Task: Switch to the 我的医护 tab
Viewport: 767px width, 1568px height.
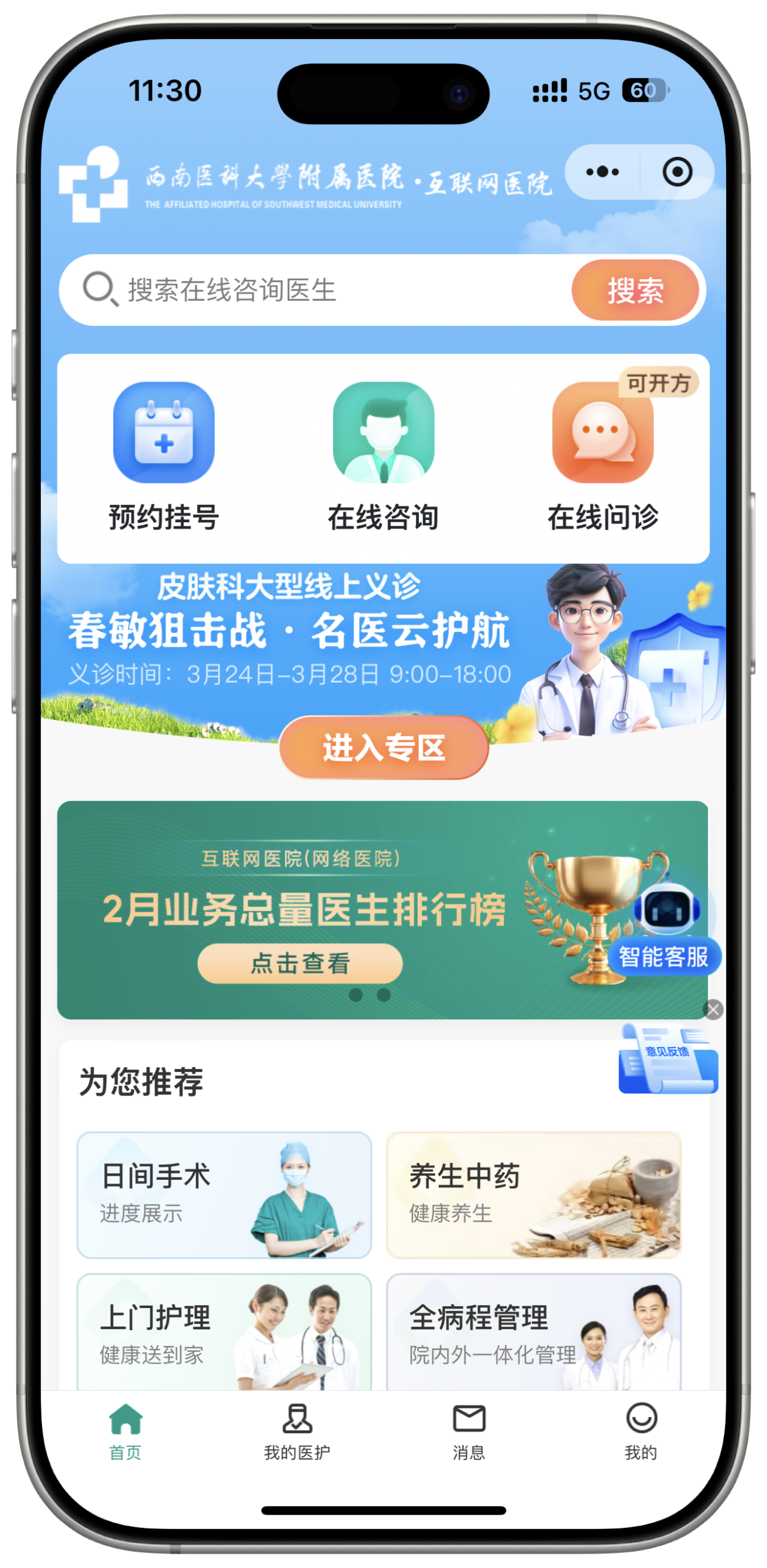Action: pyautogui.click(x=297, y=1431)
